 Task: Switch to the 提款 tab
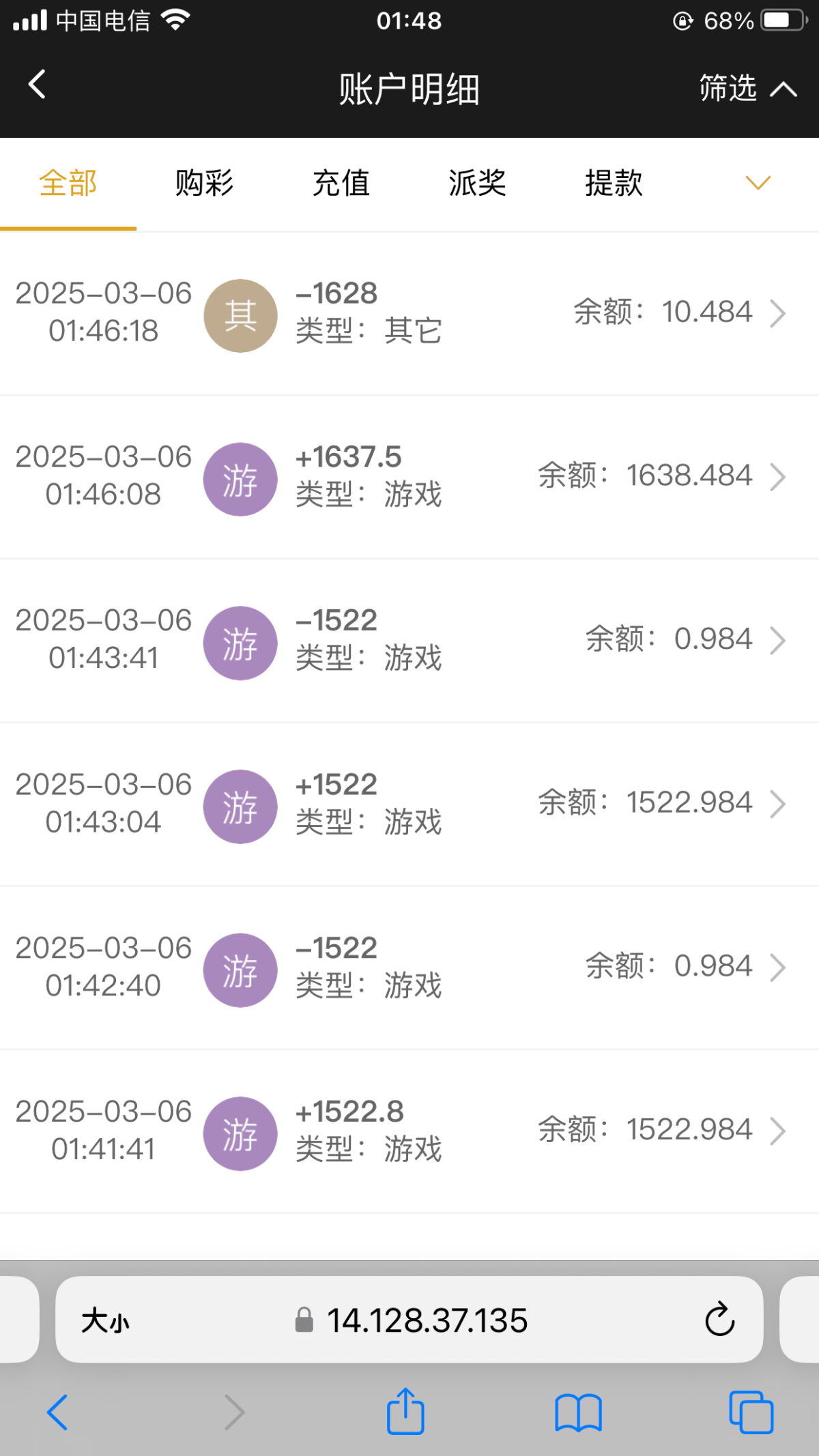614,183
